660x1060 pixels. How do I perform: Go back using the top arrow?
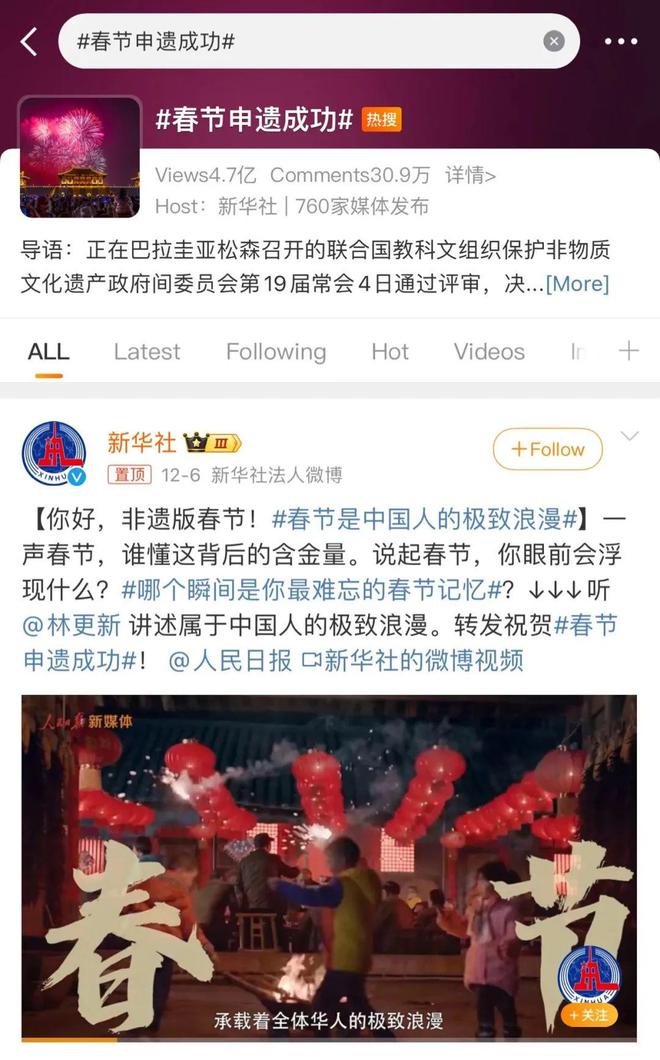point(28,42)
